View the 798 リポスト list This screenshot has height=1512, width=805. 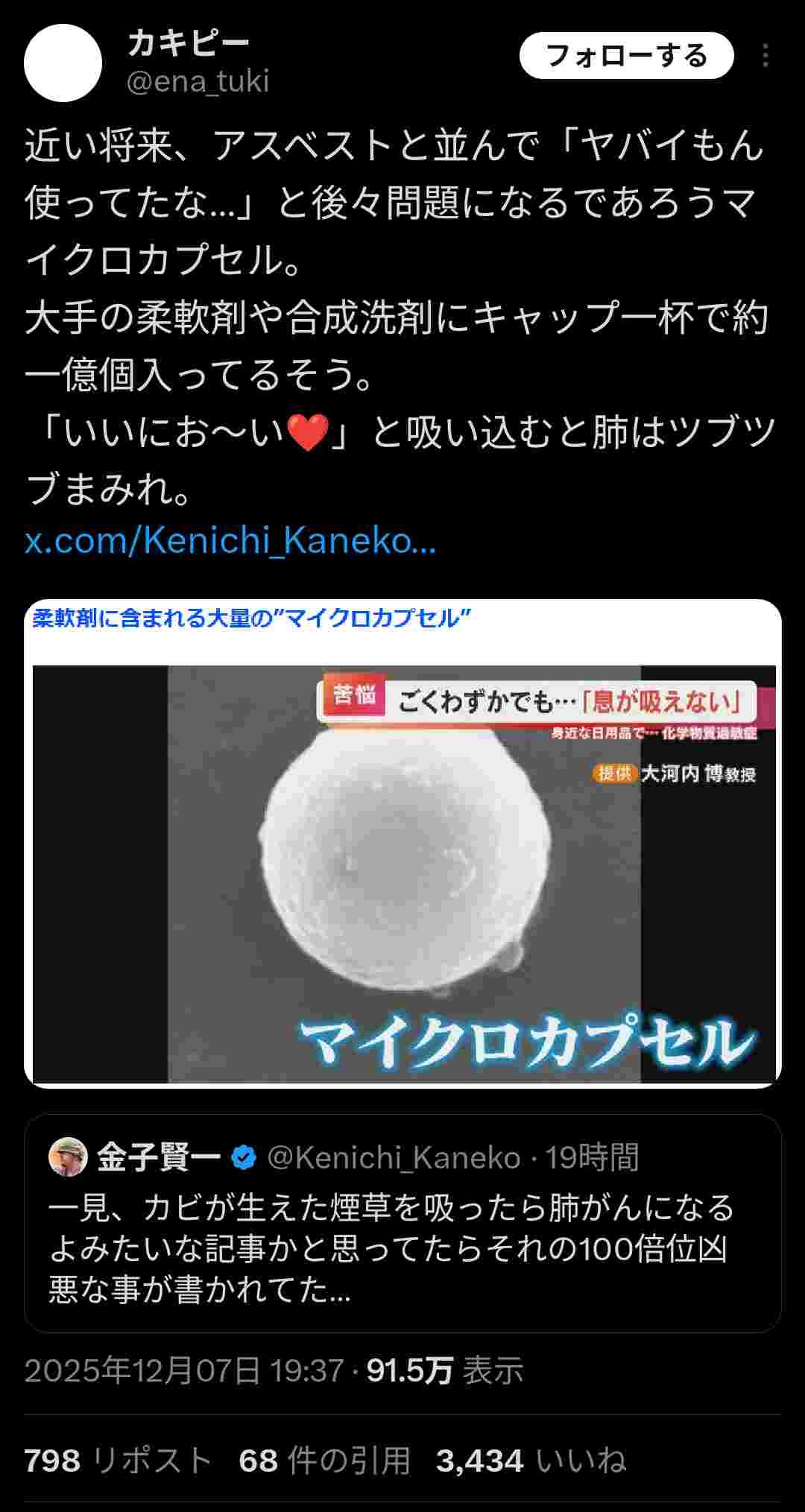tap(118, 1461)
